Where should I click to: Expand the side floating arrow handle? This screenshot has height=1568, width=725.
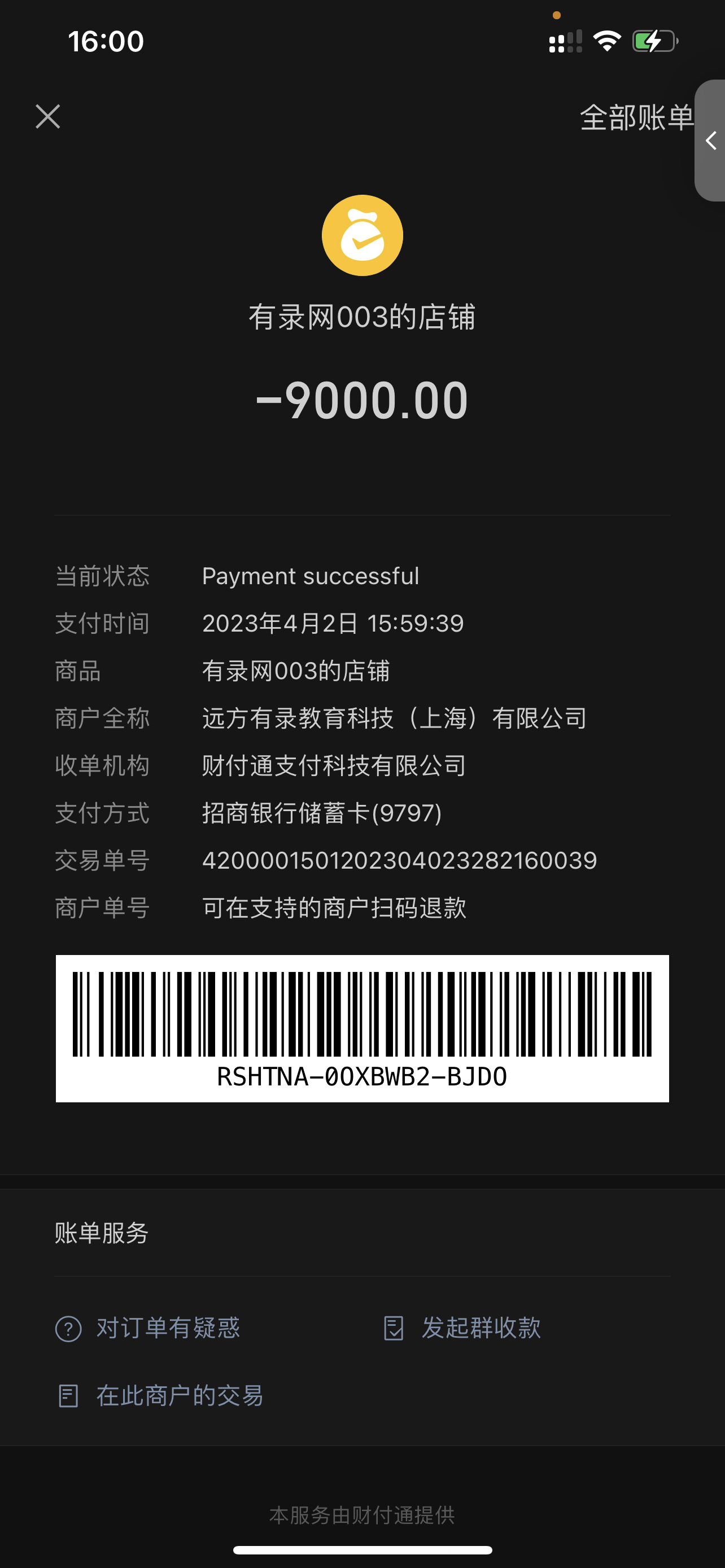point(710,141)
